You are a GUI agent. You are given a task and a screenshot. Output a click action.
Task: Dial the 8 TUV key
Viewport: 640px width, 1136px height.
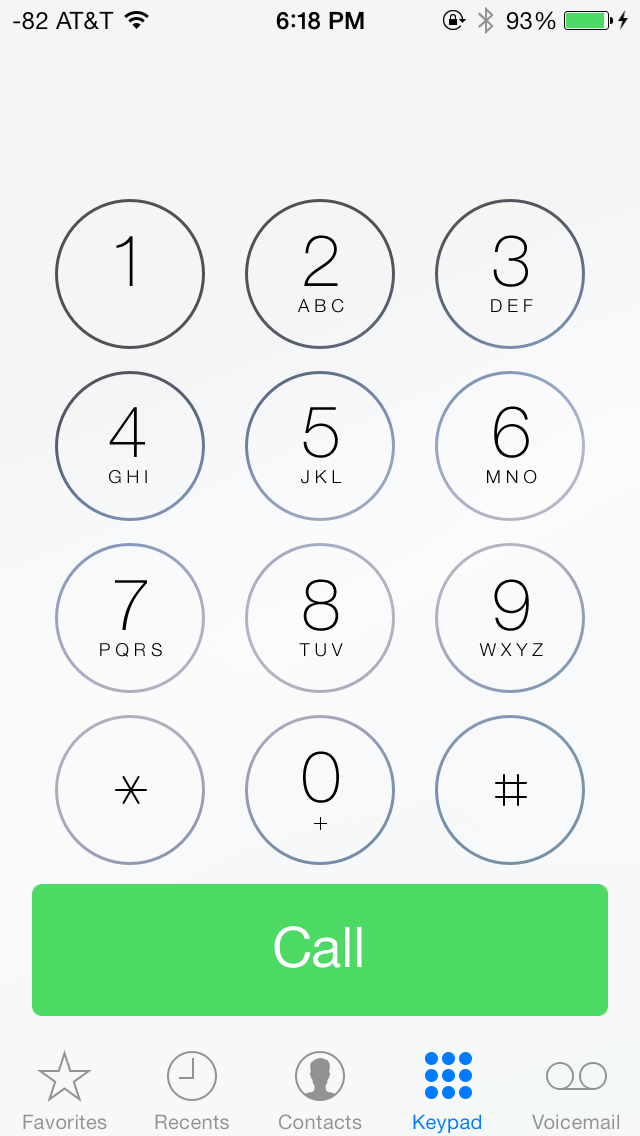coord(320,618)
